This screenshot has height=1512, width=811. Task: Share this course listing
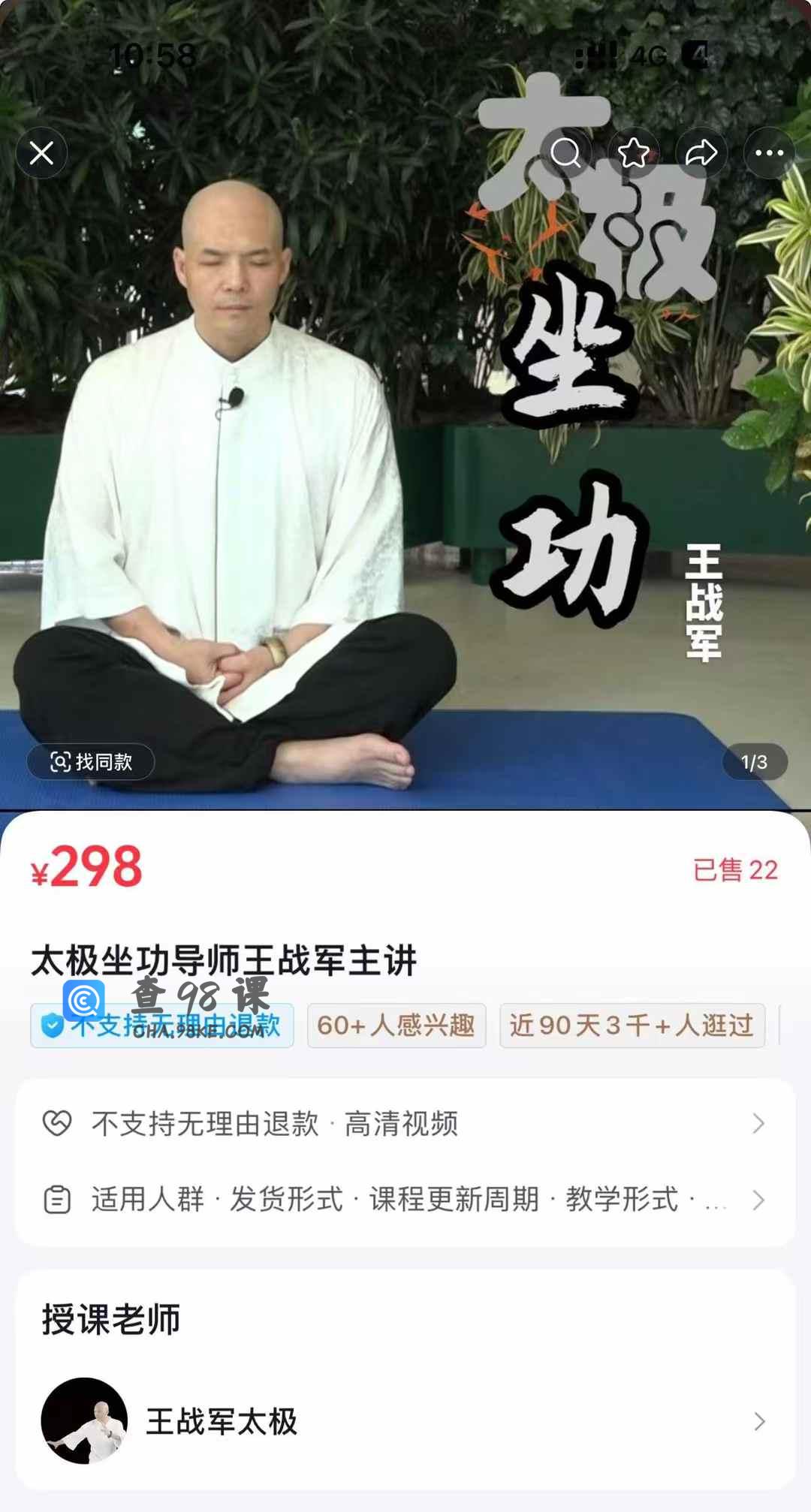point(701,153)
